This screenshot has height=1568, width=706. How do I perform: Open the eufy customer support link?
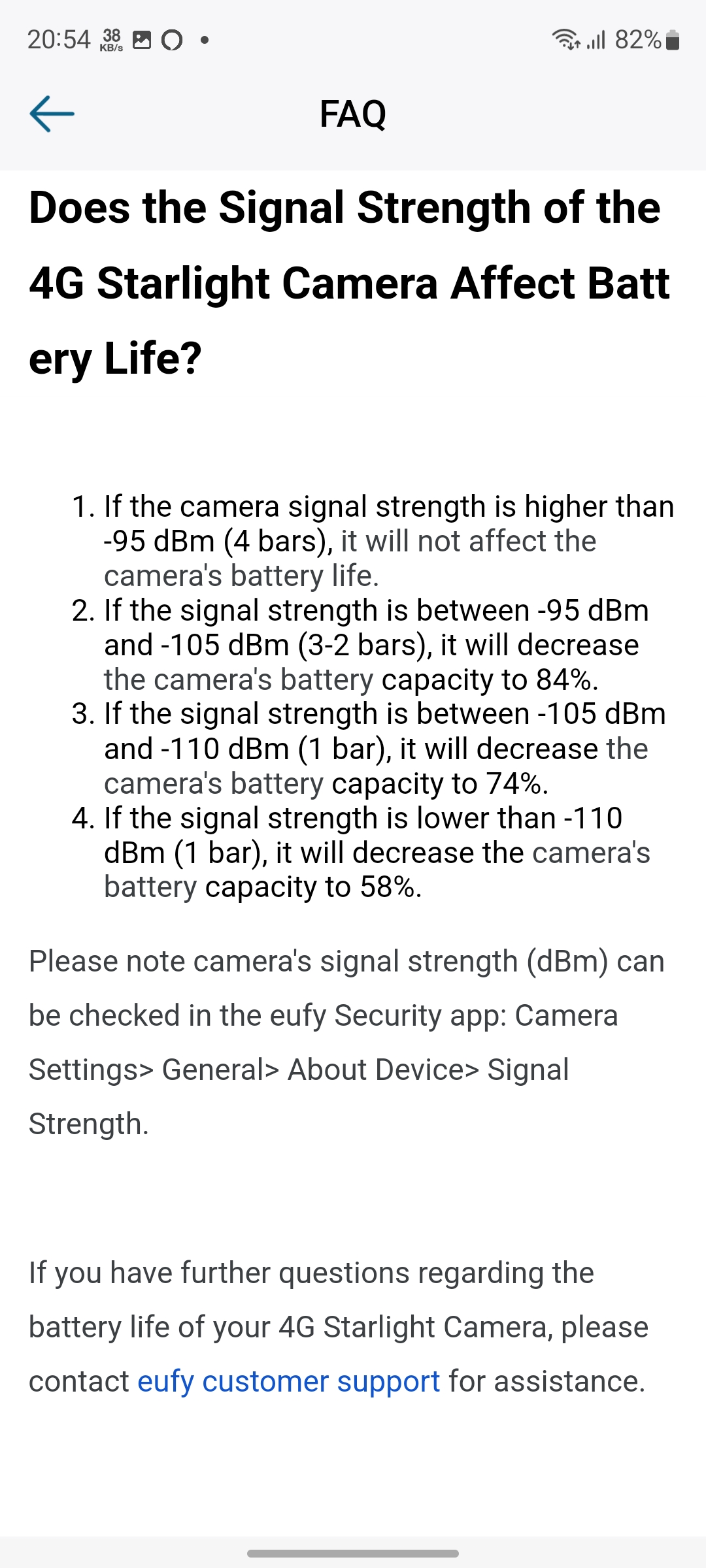[x=288, y=1381]
